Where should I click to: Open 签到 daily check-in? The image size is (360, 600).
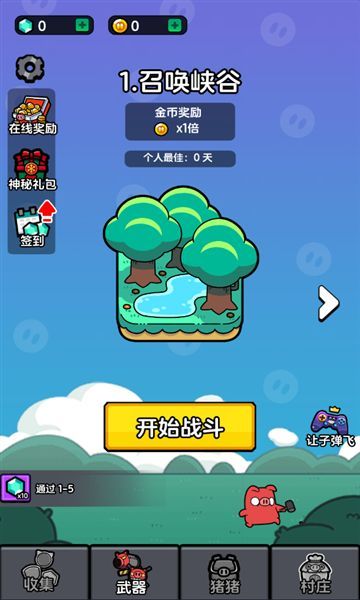point(33,224)
